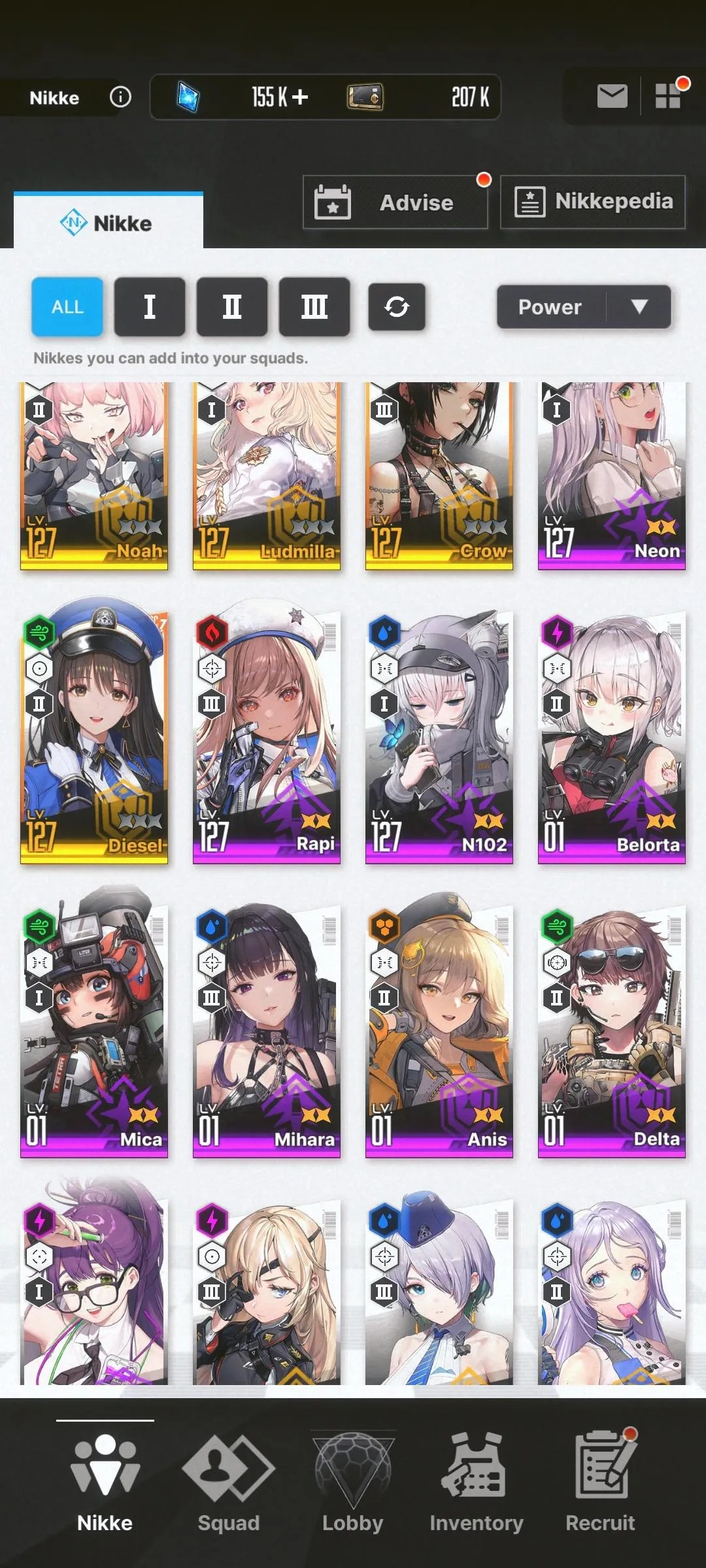Filter by Burst II

coord(232,306)
